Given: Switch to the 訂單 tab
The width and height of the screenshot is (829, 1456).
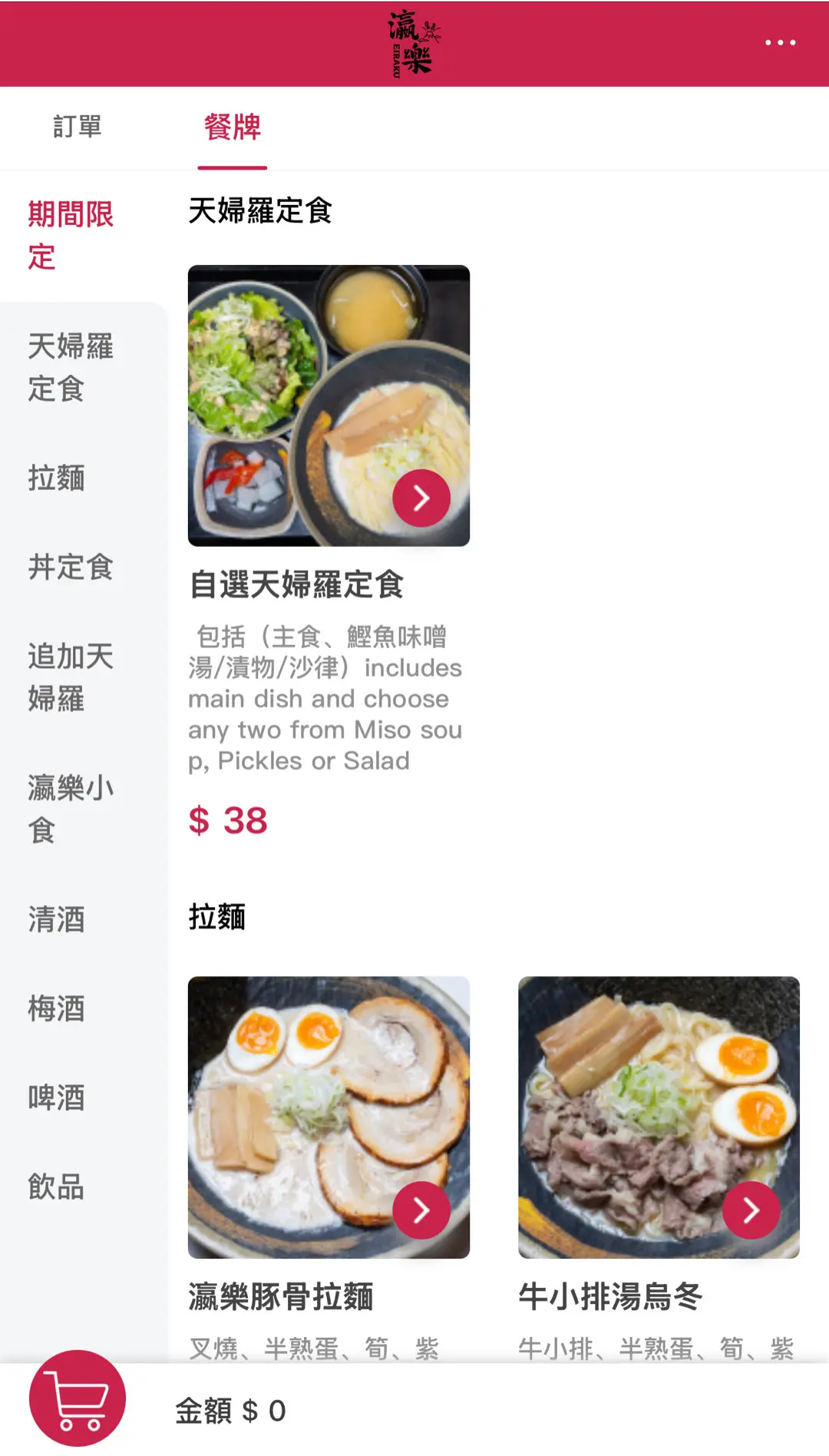Looking at the screenshot, I should pos(78,127).
